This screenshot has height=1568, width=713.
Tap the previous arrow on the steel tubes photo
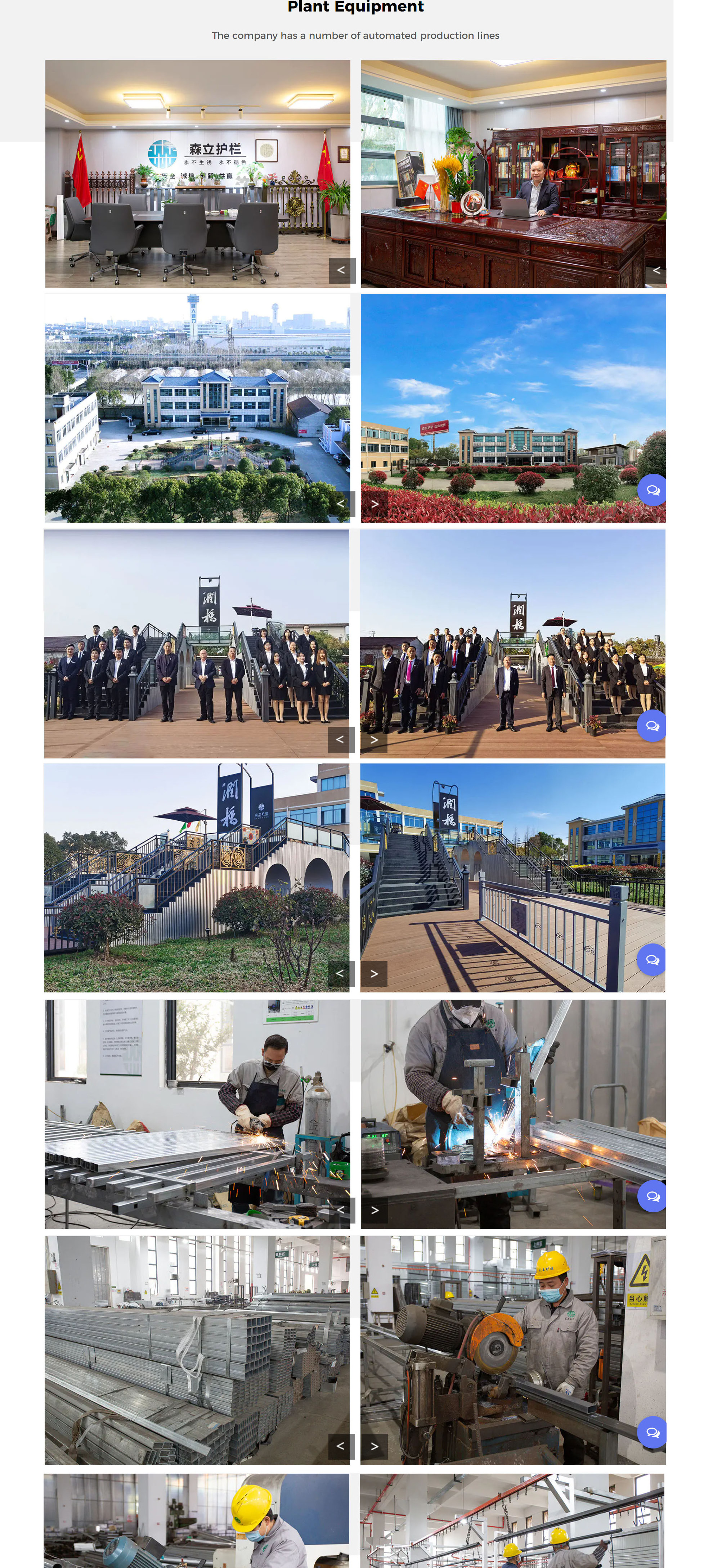click(340, 1446)
